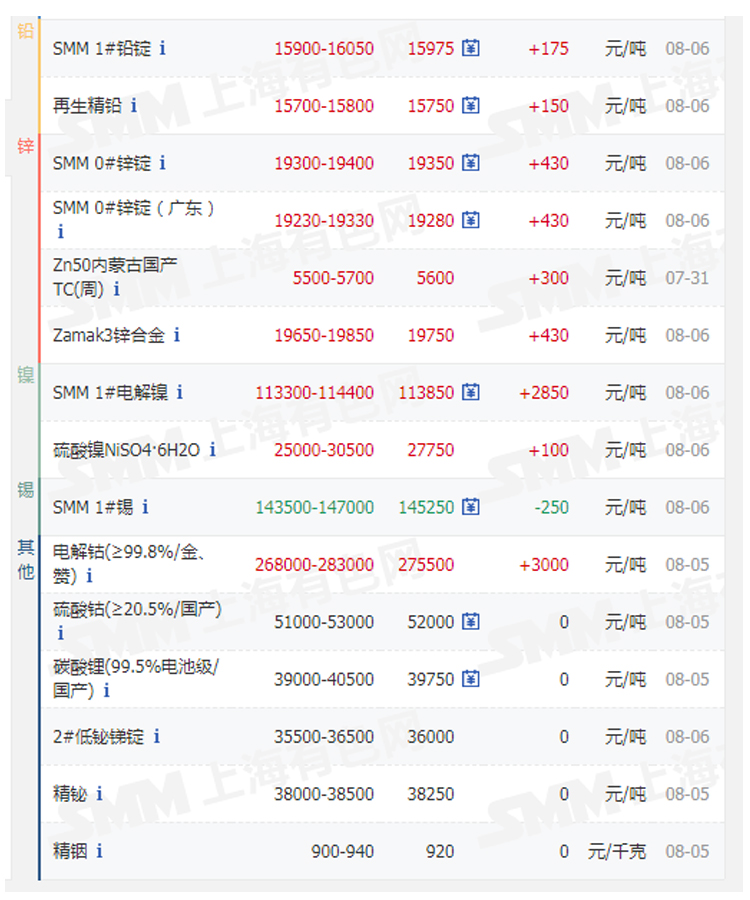Image resolution: width=750 pixels, height=900 pixels.
Task: Open the 其他 category
Action: [25, 560]
